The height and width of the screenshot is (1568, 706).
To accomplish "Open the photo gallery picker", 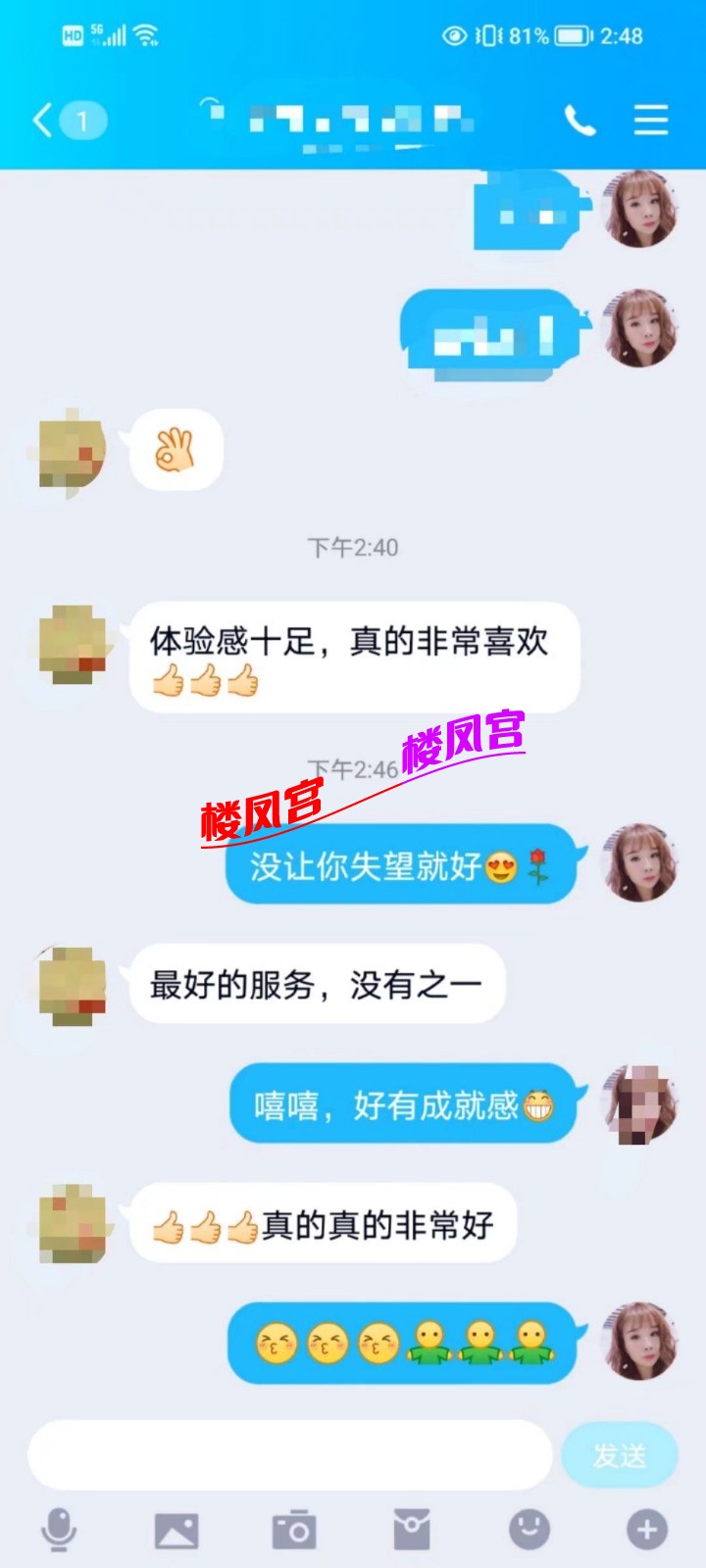I will [176, 1529].
